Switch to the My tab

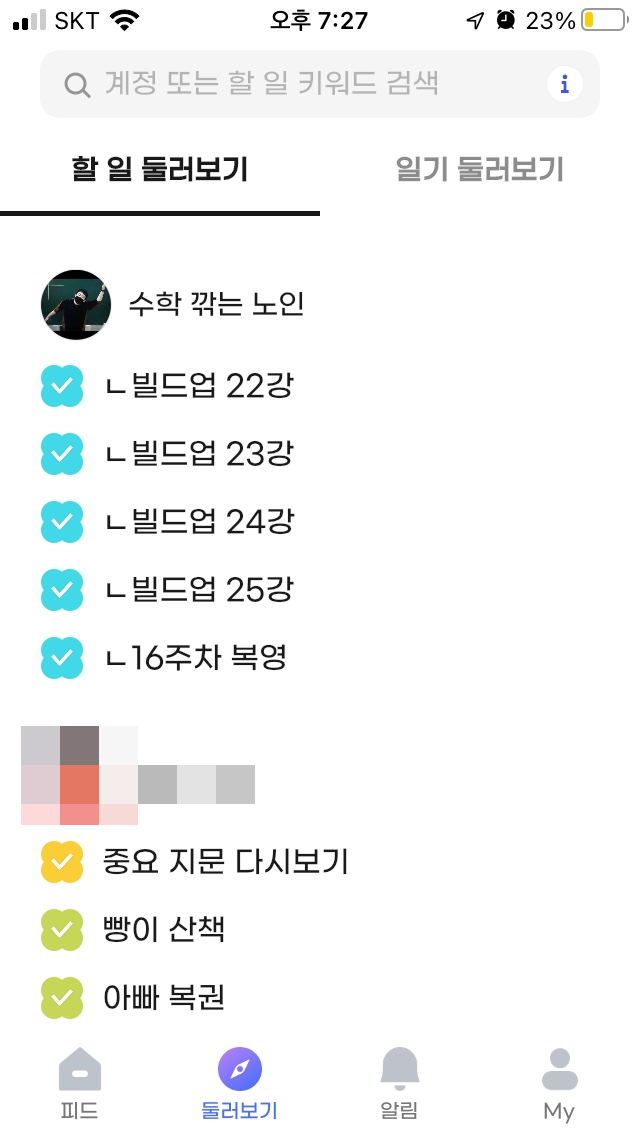[x=560, y=1083]
